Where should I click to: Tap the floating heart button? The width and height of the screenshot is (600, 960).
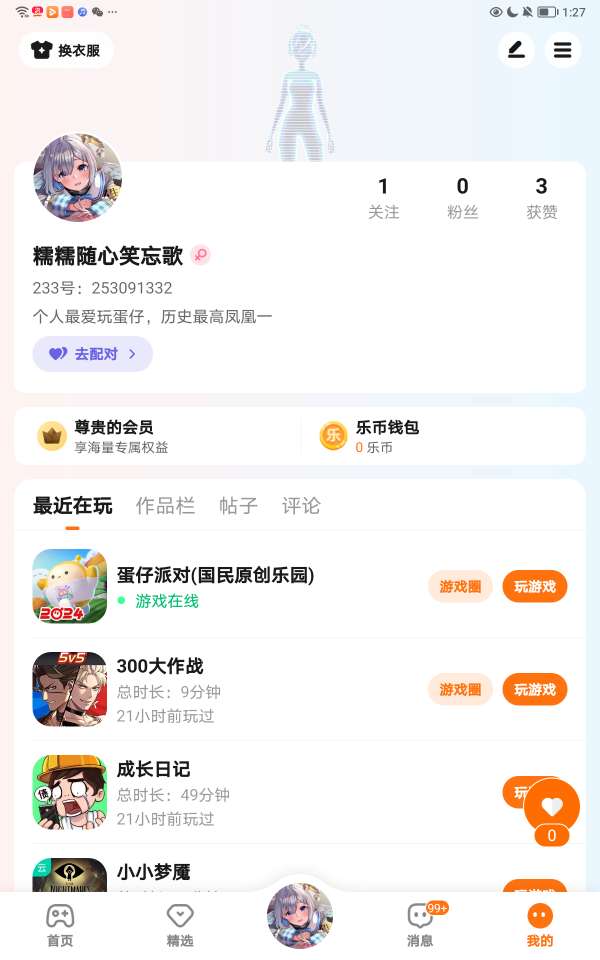click(552, 807)
